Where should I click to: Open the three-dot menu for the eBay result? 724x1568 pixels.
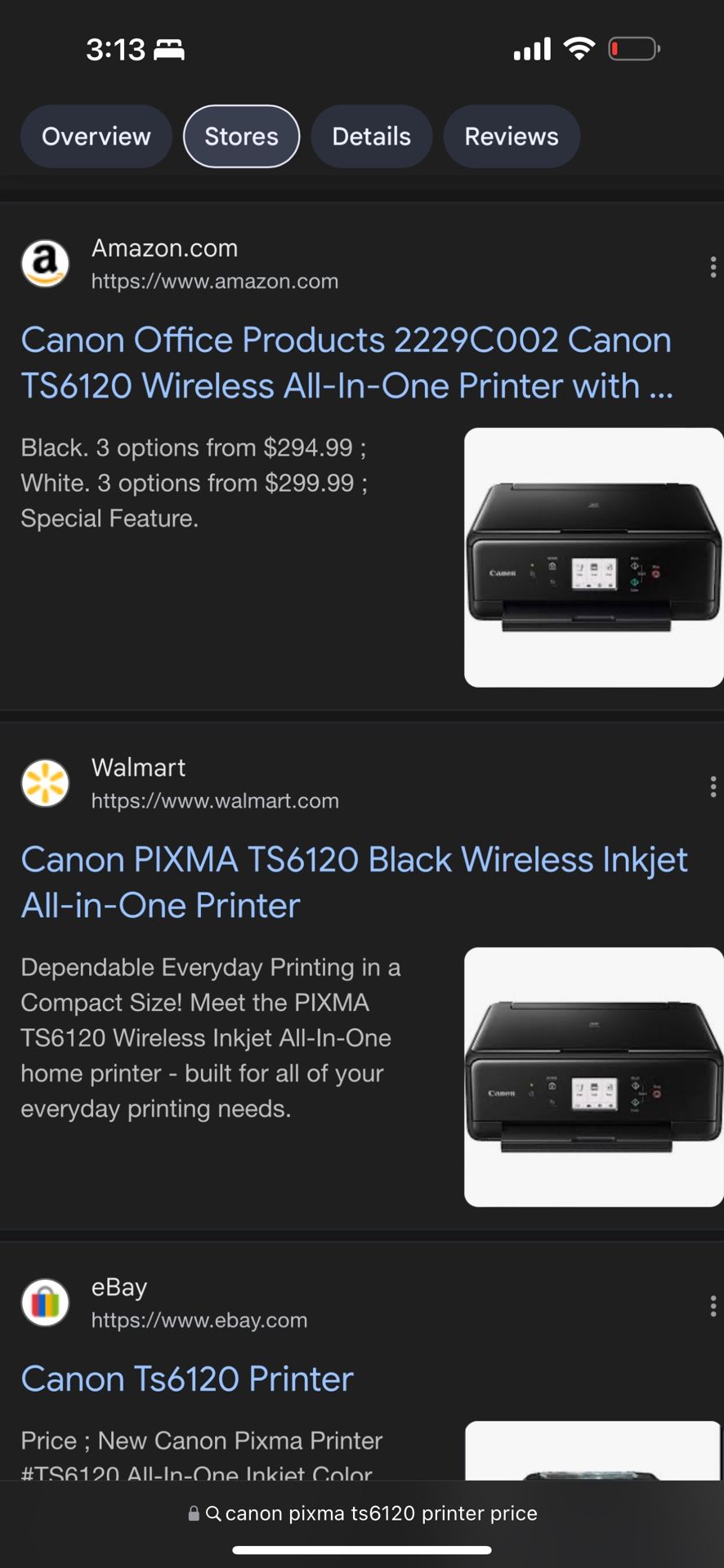click(x=713, y=1305)
